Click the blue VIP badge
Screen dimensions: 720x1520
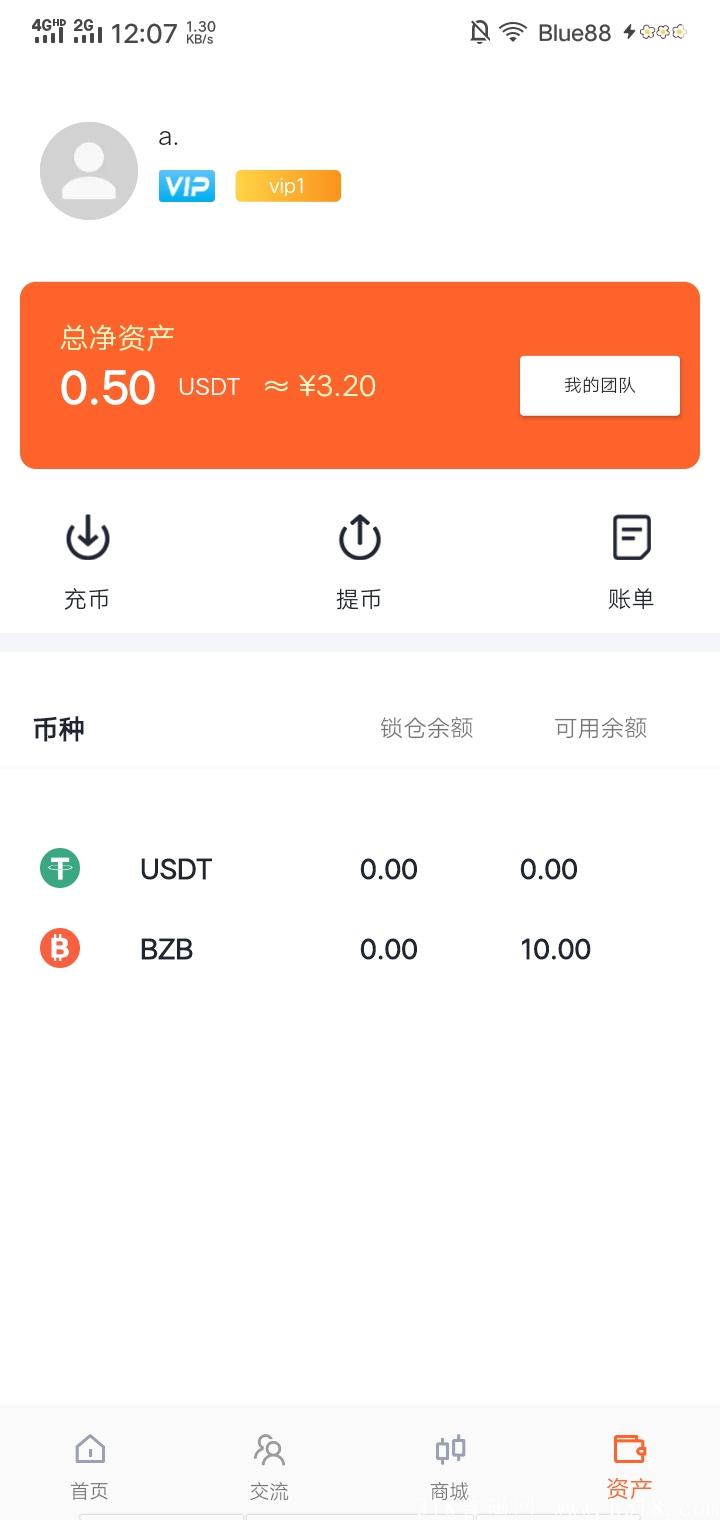point(187,186)
